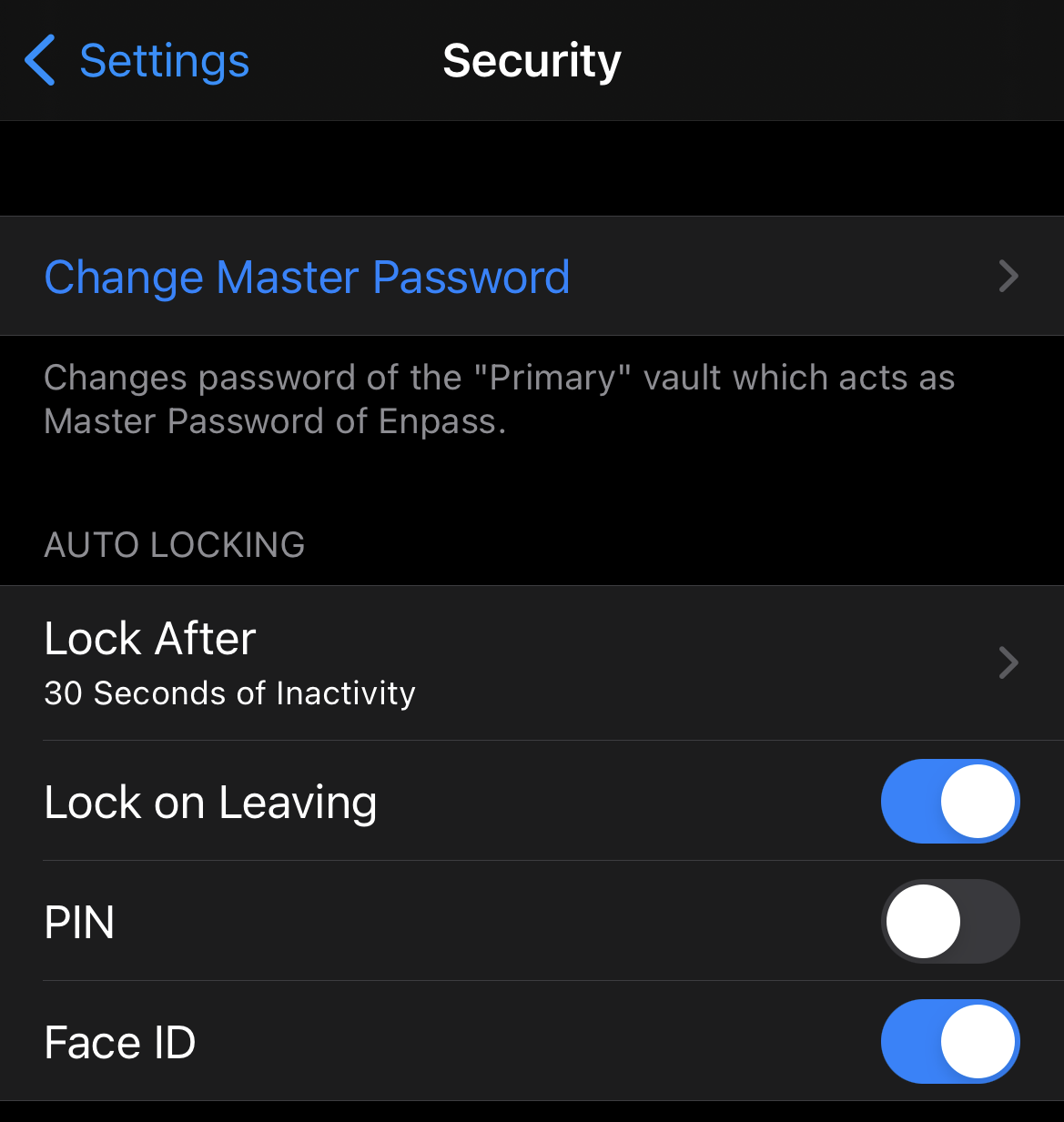The height and width of the screenshot is (1122, 1064).
Task: Tap the Enpass master password description text
Action: click(500, 399)
